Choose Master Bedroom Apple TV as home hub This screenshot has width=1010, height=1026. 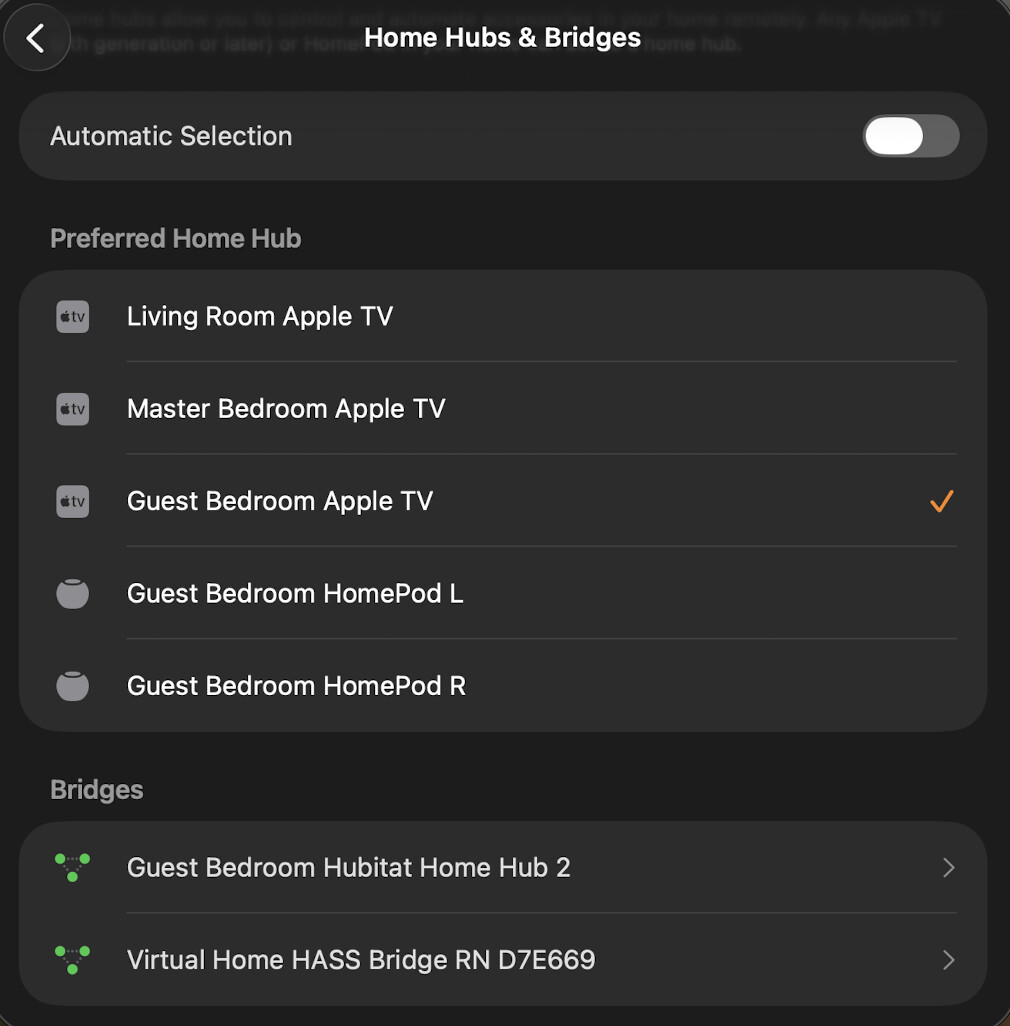pos(503,409)
